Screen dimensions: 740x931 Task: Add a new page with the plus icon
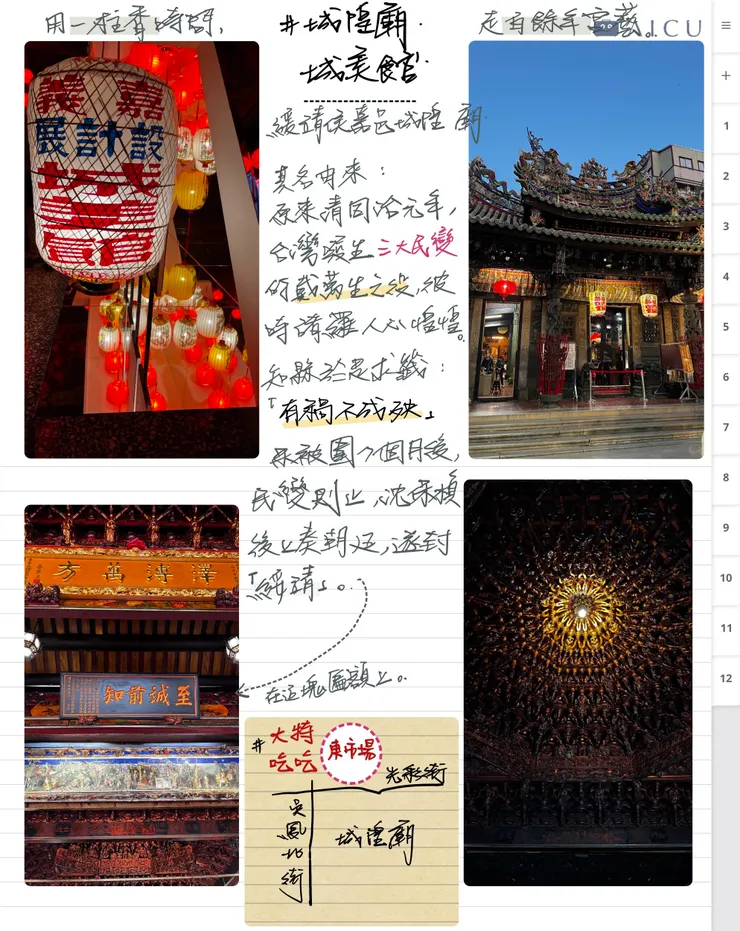(x=726, y=76)
